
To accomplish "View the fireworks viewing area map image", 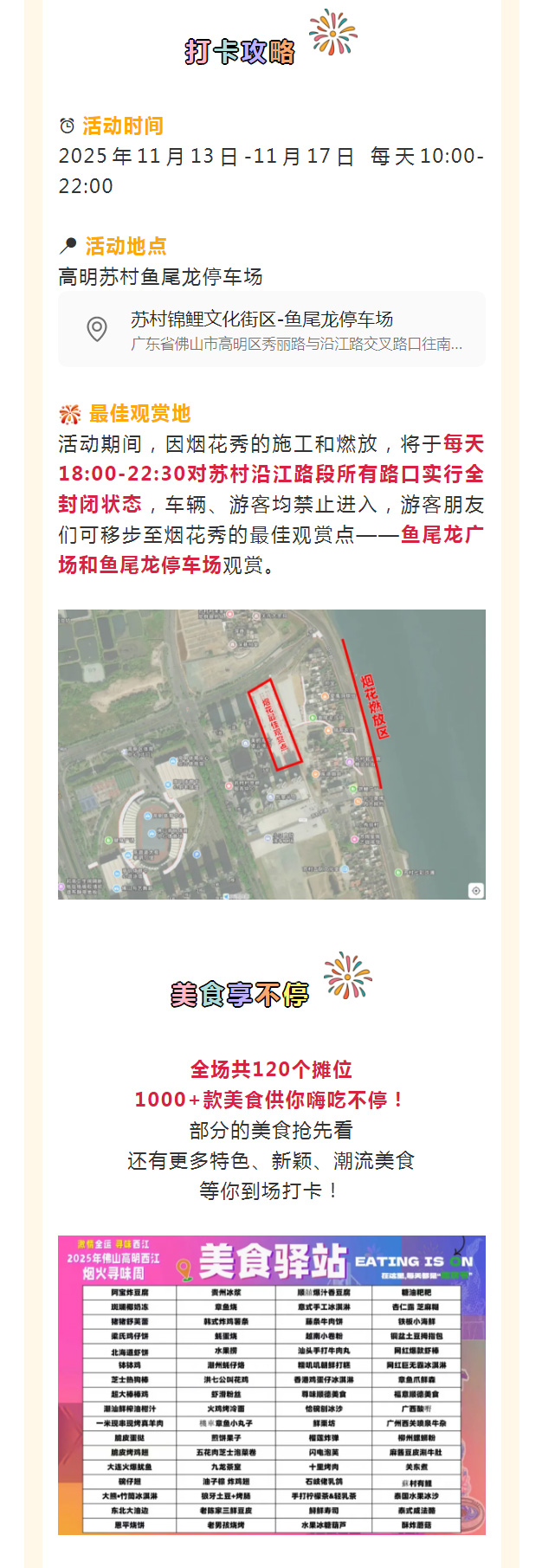I will (x=271, y=754).
